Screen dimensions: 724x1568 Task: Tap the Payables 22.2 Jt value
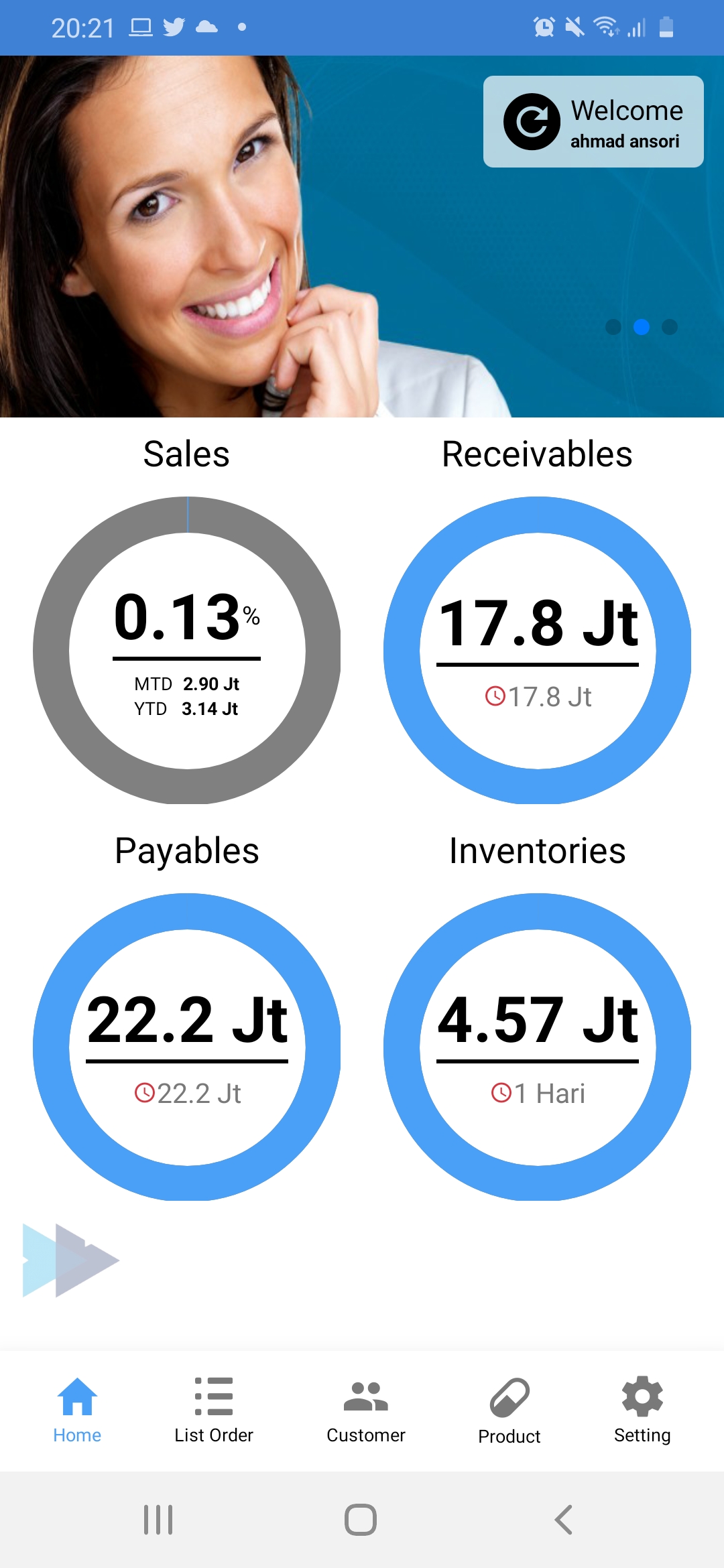188,1019
